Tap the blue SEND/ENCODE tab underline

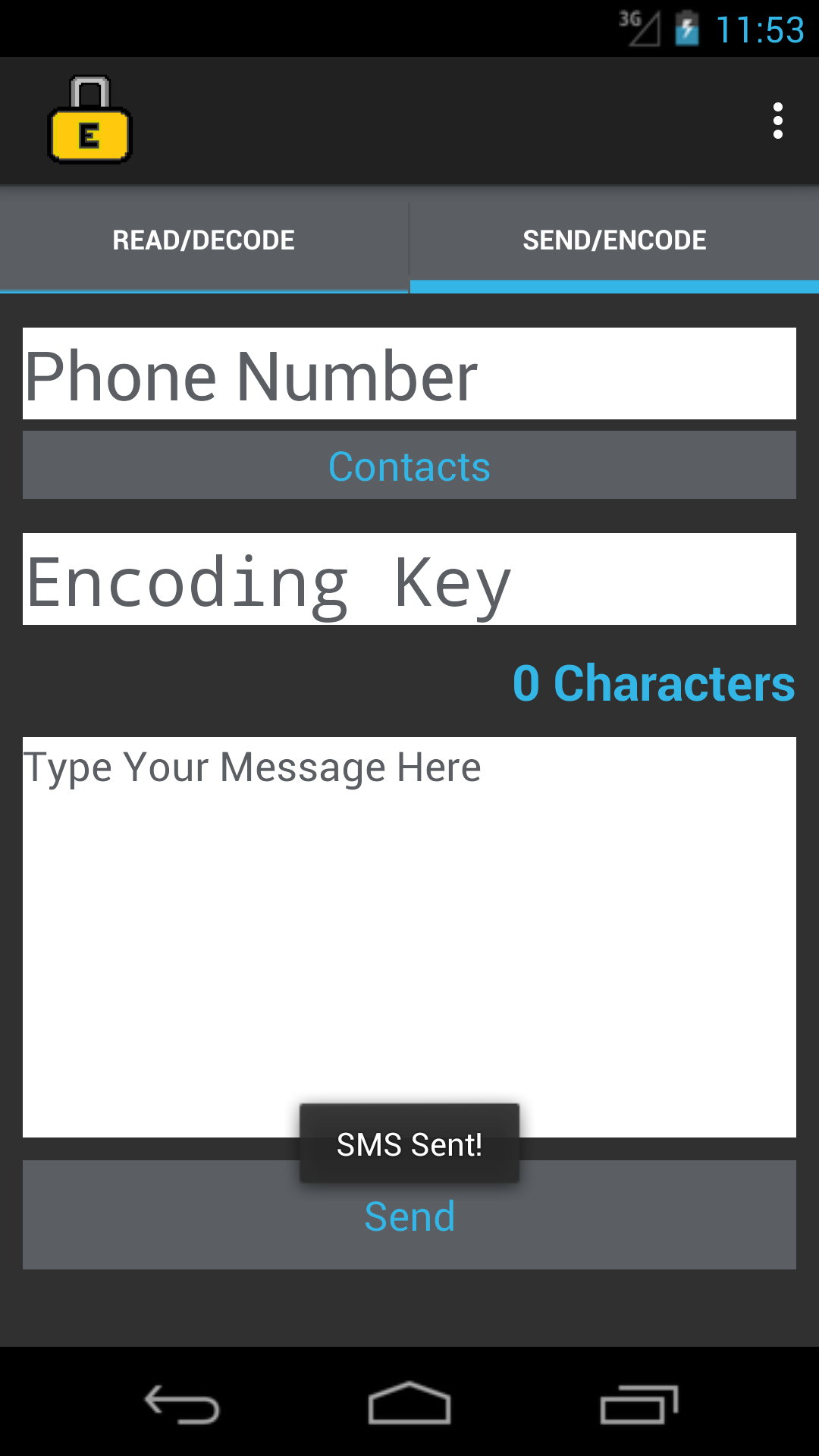614,286
